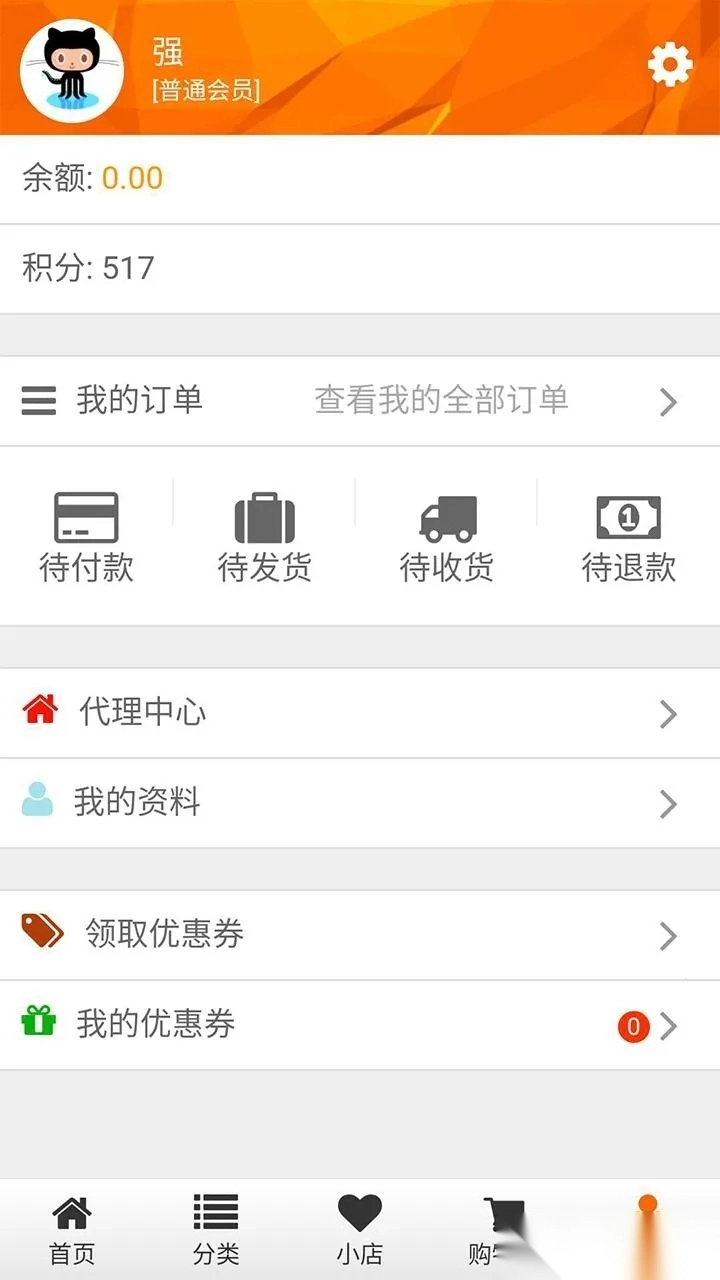Image resolution: width=720 pixels, height=1280 pixels.
Task: Tap the red 0 coupon count badge
Action: (x=633, y=1025)
